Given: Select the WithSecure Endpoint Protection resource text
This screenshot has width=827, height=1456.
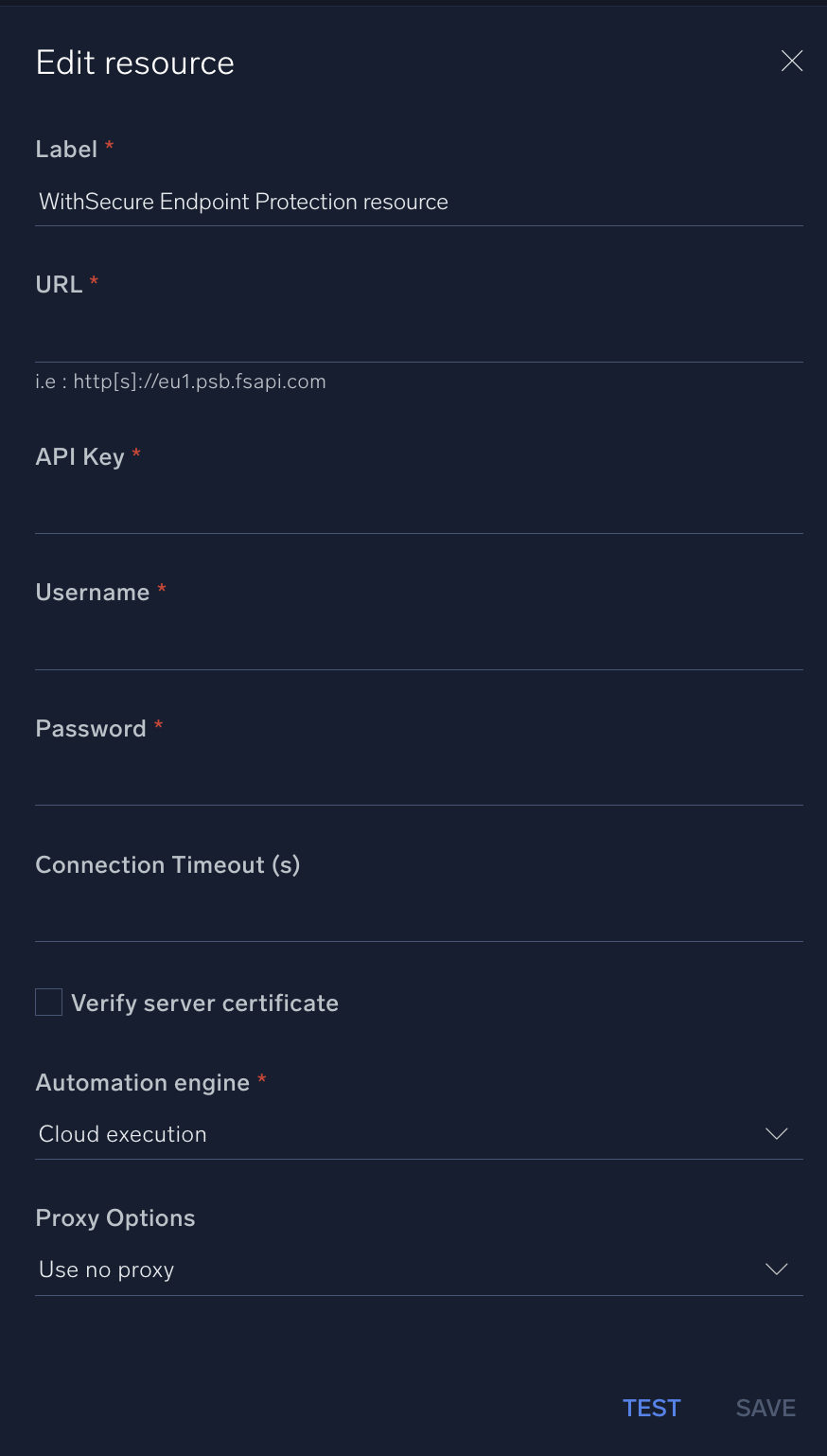Looking at the screenshot, I should (x=243, y=202).
